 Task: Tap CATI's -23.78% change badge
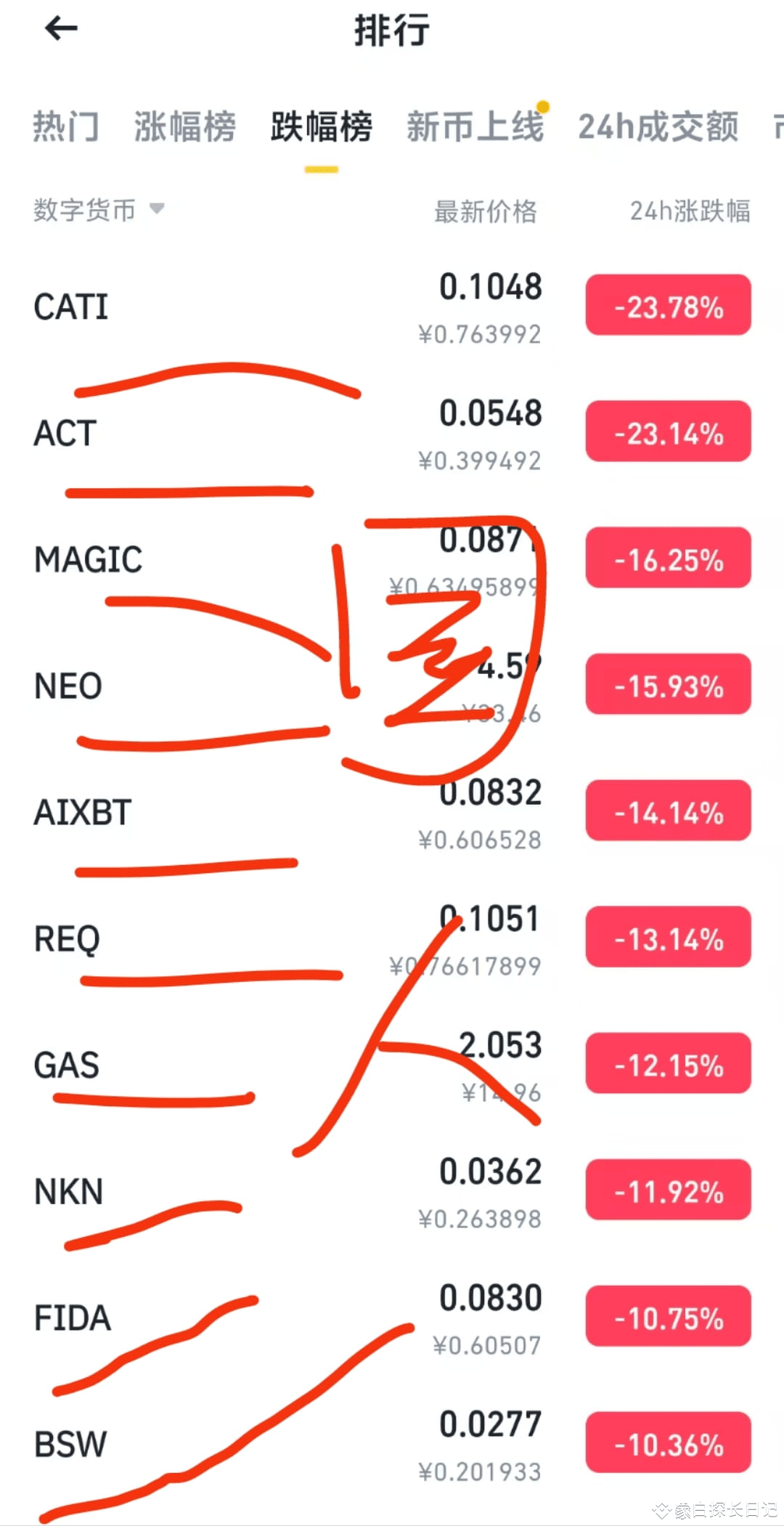coord(667,306)
